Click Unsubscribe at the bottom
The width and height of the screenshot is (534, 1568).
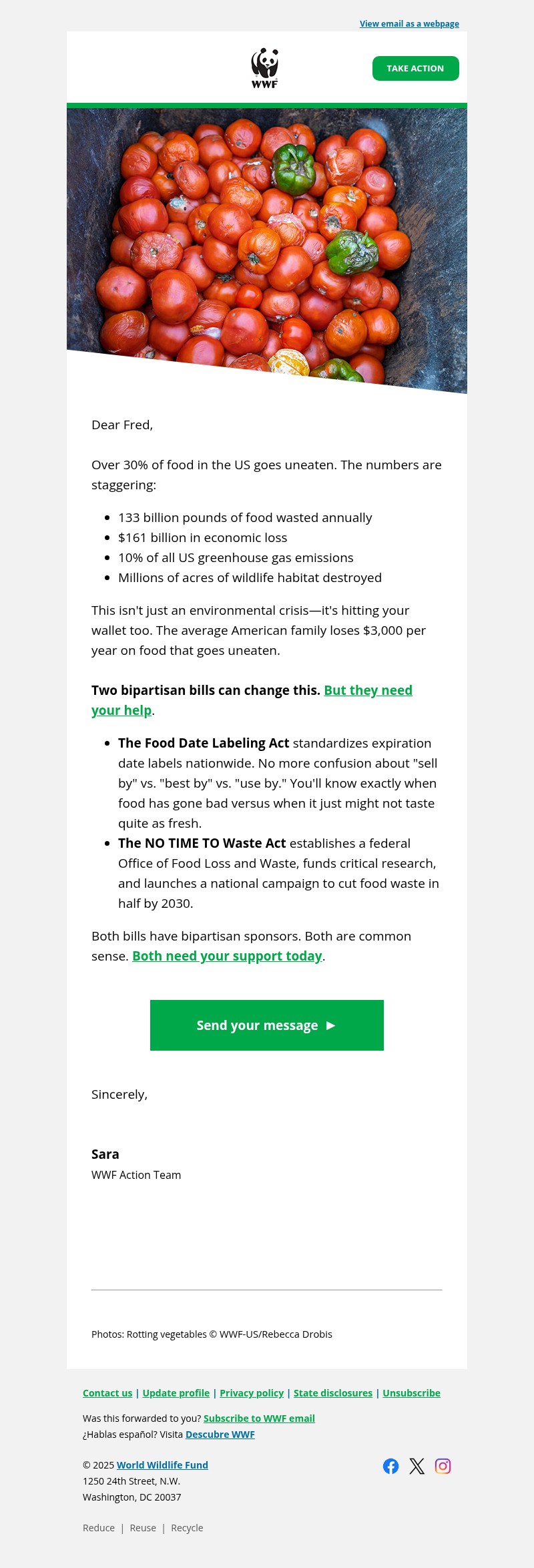[411, 1393]
